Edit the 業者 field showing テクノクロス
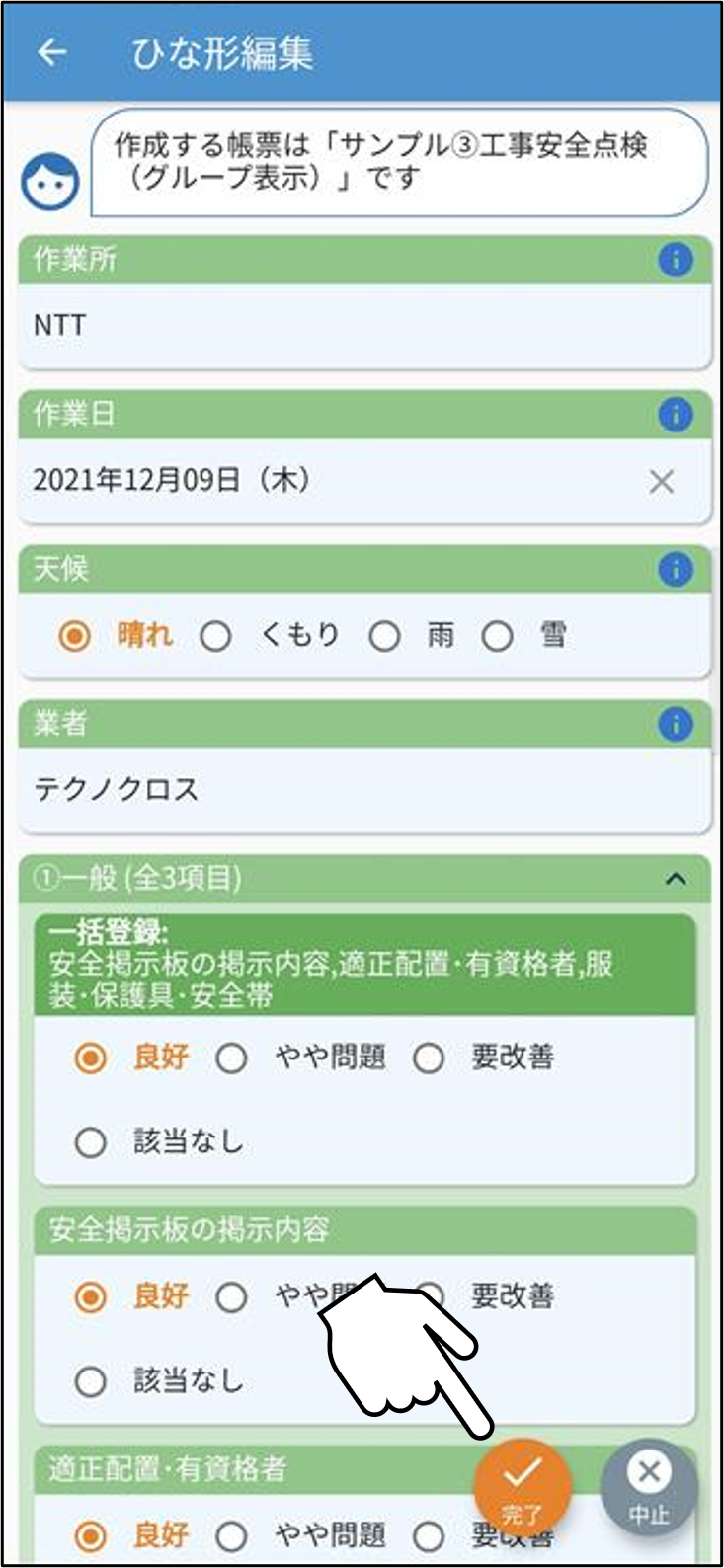724x1568 pixels. pos(364,790)
